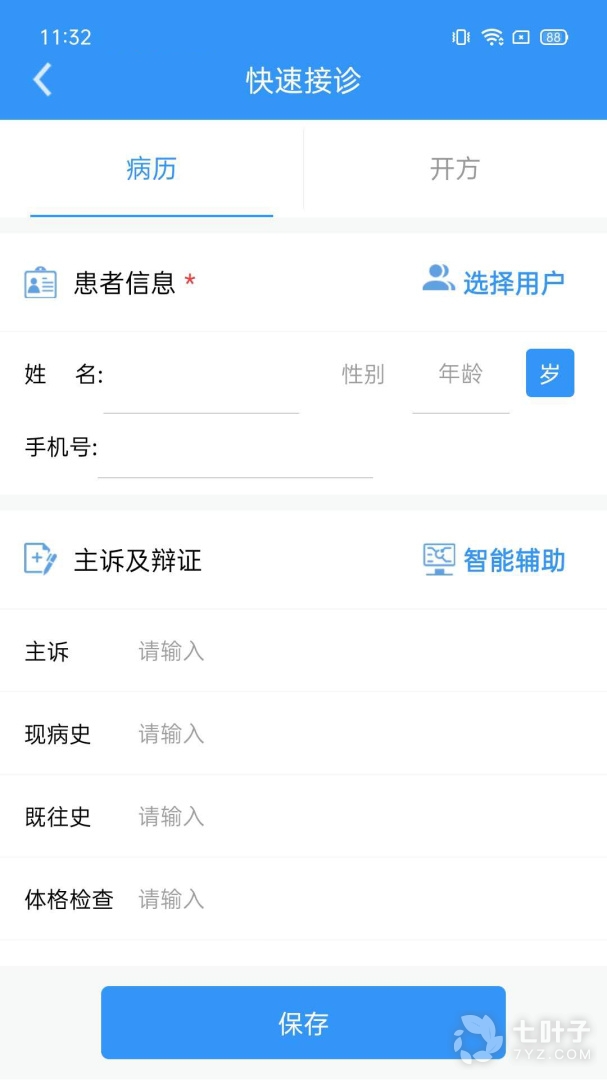The width and height of the screenshot is (607, 1080).
Task: Tap the 岁 age unit button
Action: coord(550,373)
